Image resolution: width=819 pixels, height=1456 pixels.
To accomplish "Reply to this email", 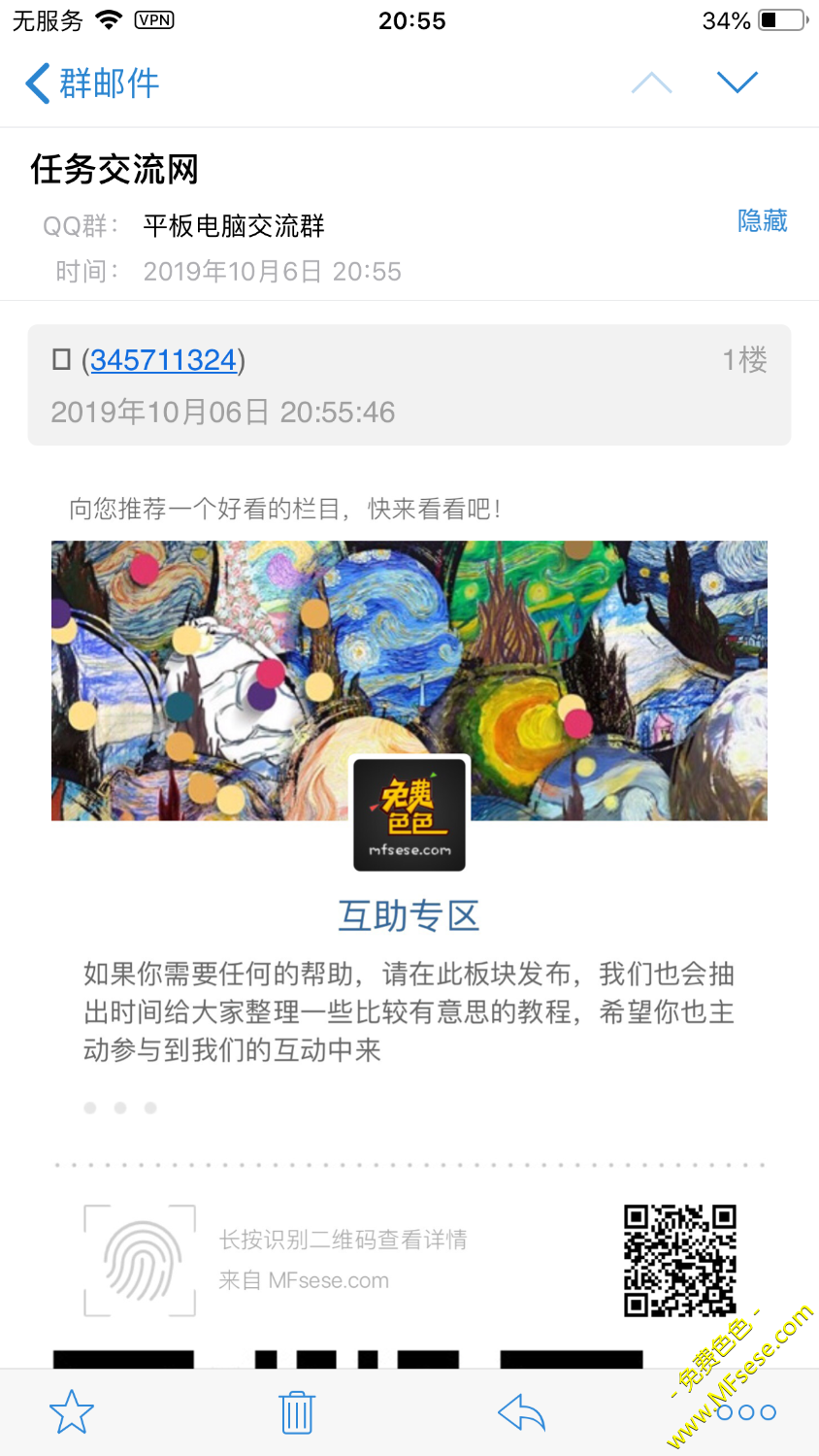I will click(x=521, y=1412).
